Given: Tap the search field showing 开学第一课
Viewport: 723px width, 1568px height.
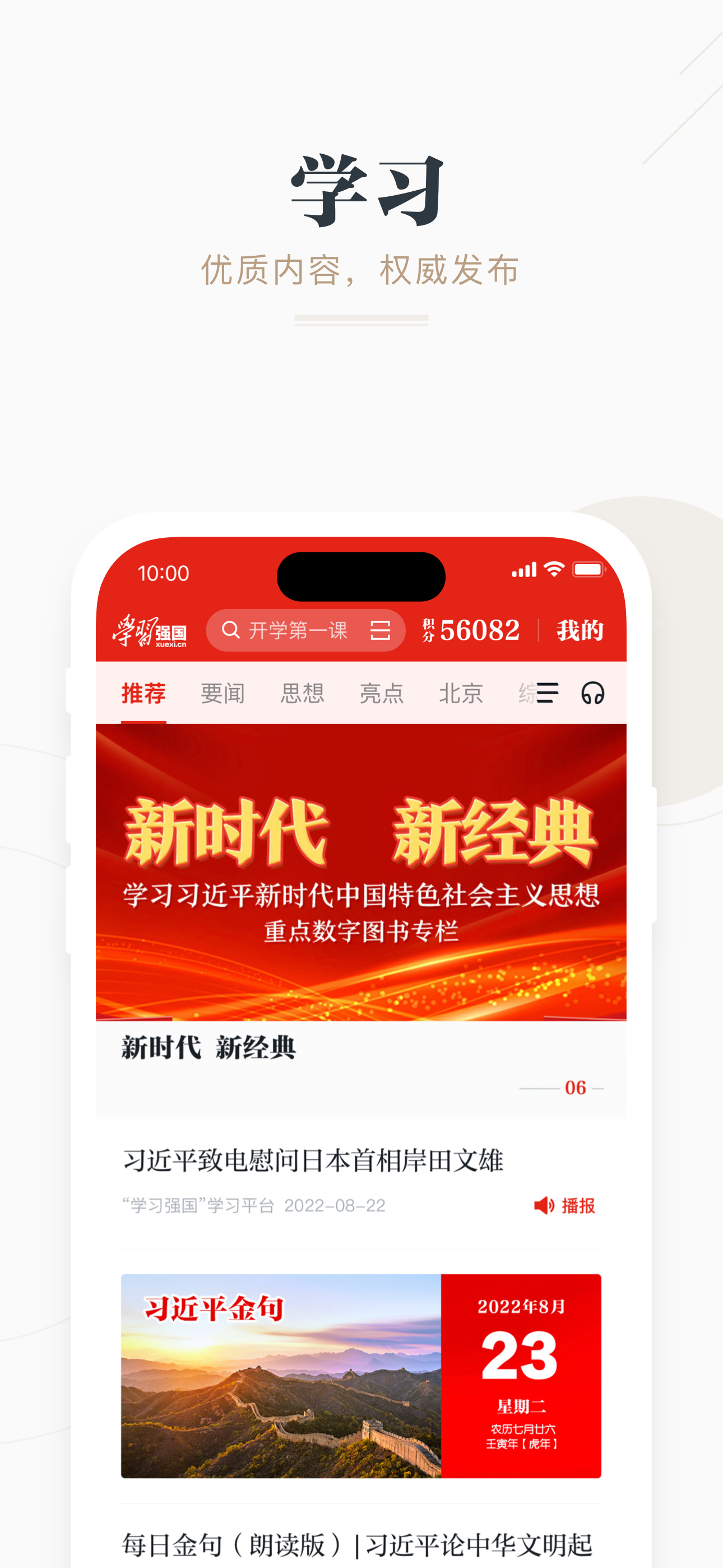Looking at the screenshot, I should click(298, 630).
